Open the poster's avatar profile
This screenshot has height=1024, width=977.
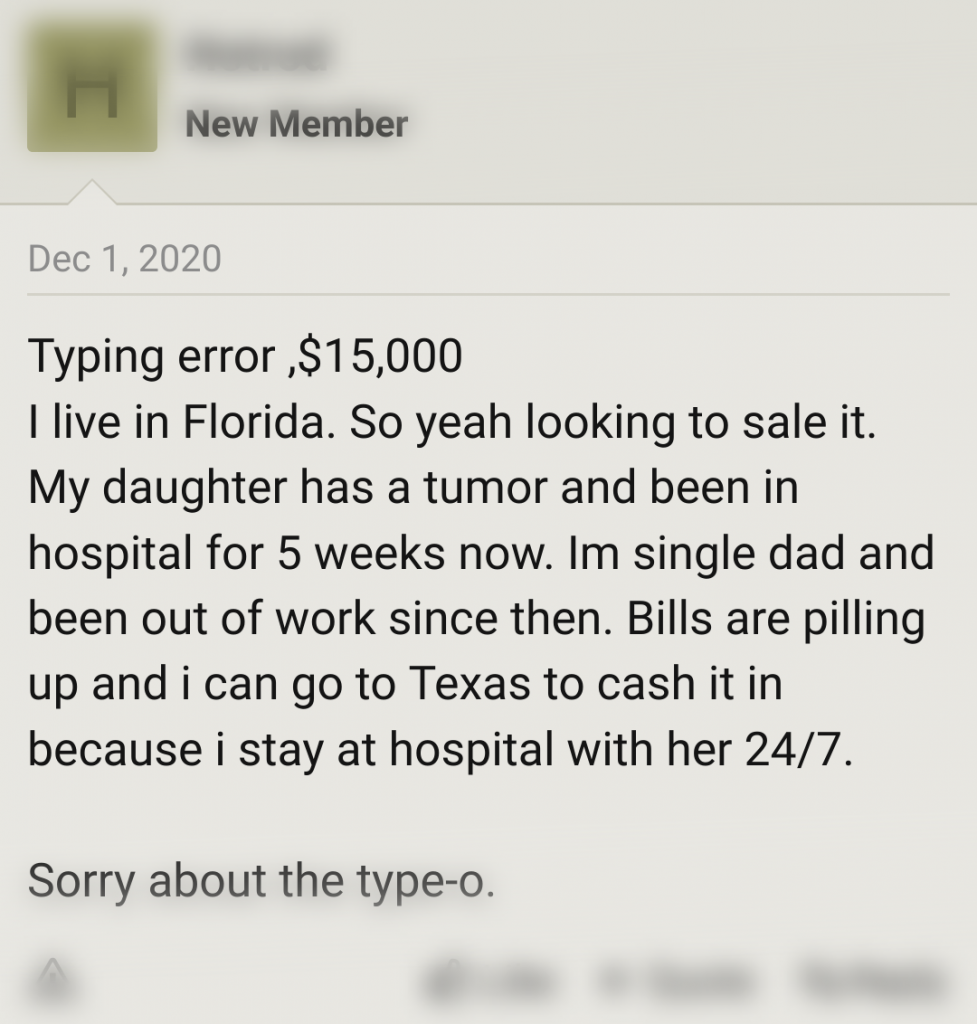click(92, 92)
